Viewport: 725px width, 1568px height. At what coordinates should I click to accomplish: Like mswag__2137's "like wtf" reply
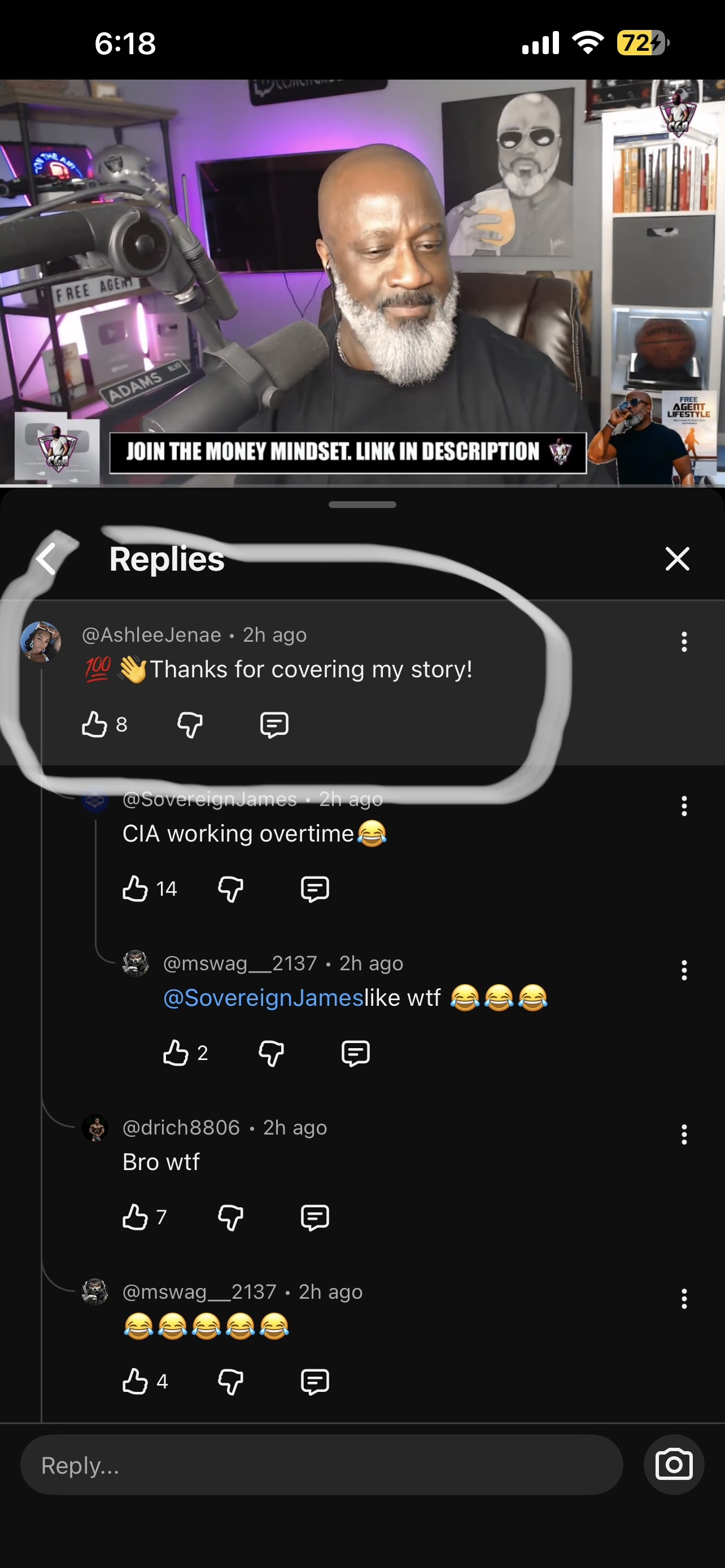tap(176, 1053)
